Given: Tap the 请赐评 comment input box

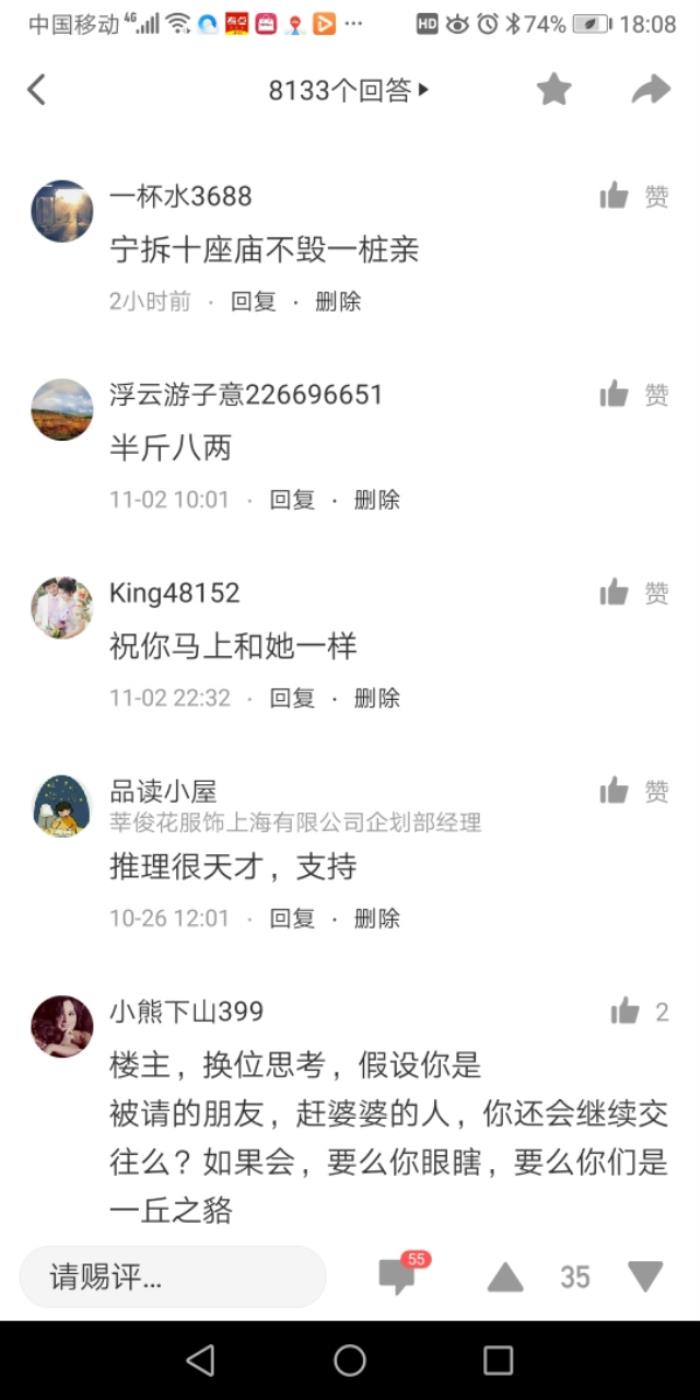Looking at the screenshot, I should (173, 1276).
